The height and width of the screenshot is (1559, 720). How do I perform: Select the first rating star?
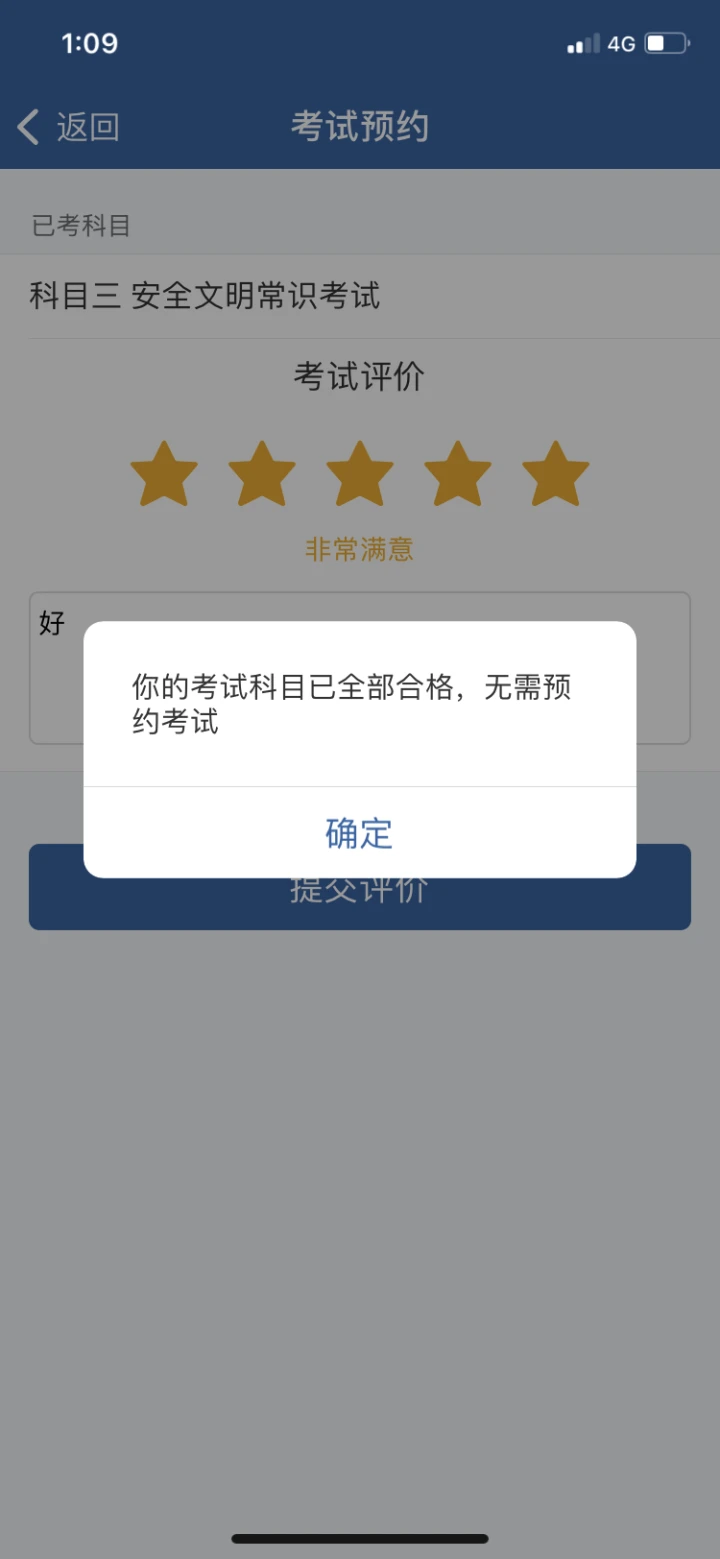(164, 474)
